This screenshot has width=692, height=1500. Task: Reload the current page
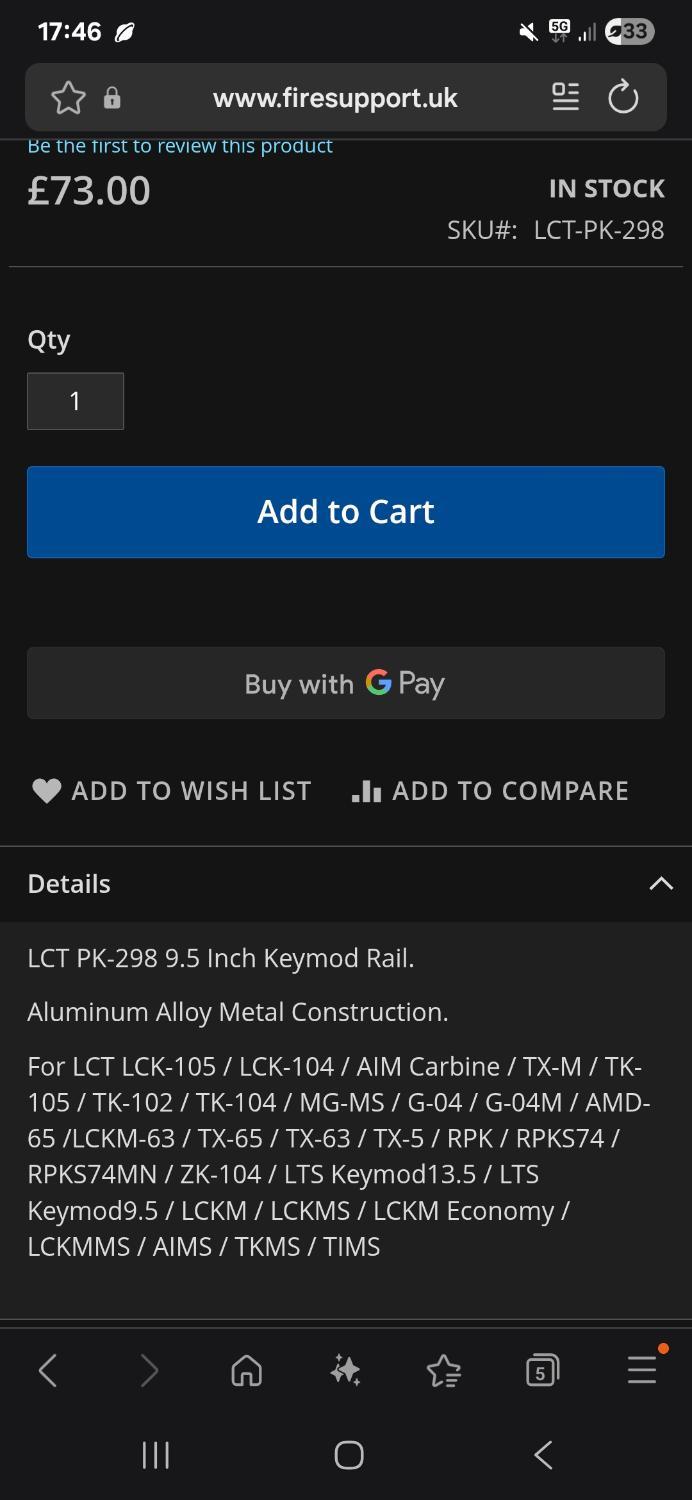click(623, 97)
